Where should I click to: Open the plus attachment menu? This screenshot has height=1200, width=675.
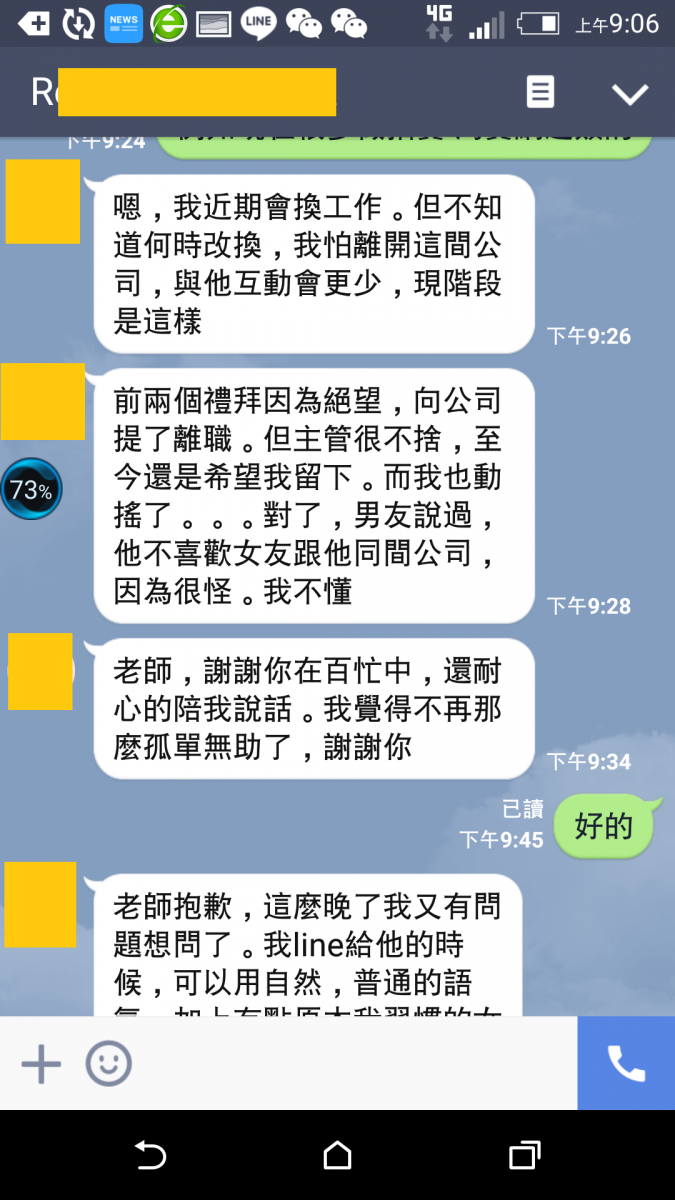tap(41, 1064)
